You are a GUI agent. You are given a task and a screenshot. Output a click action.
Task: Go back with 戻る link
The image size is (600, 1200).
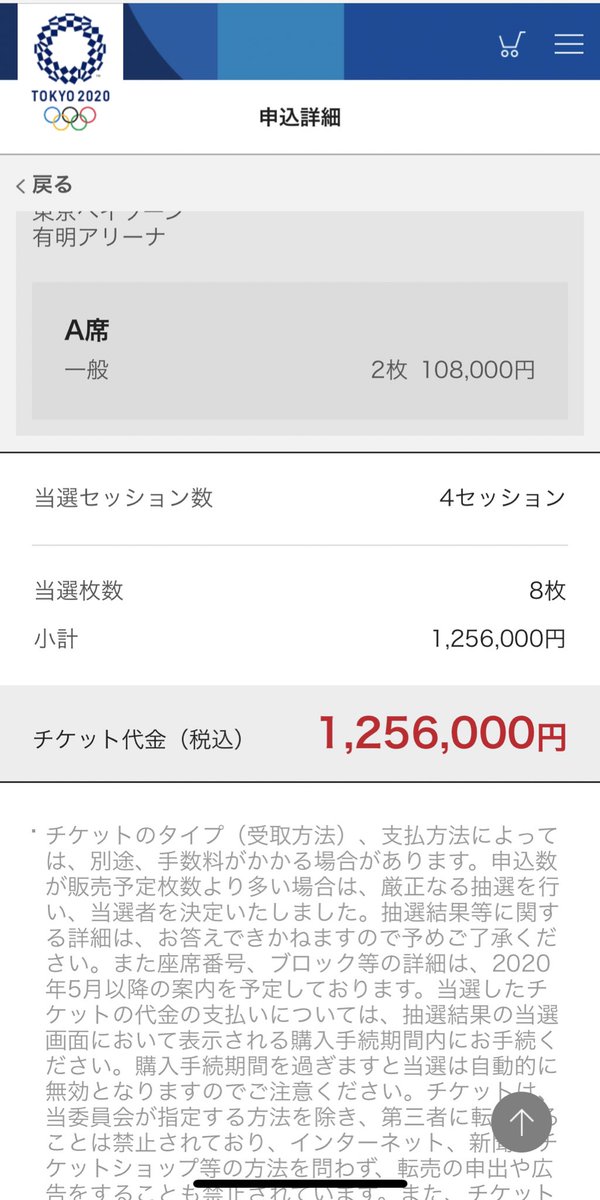[x=45, y=185]
